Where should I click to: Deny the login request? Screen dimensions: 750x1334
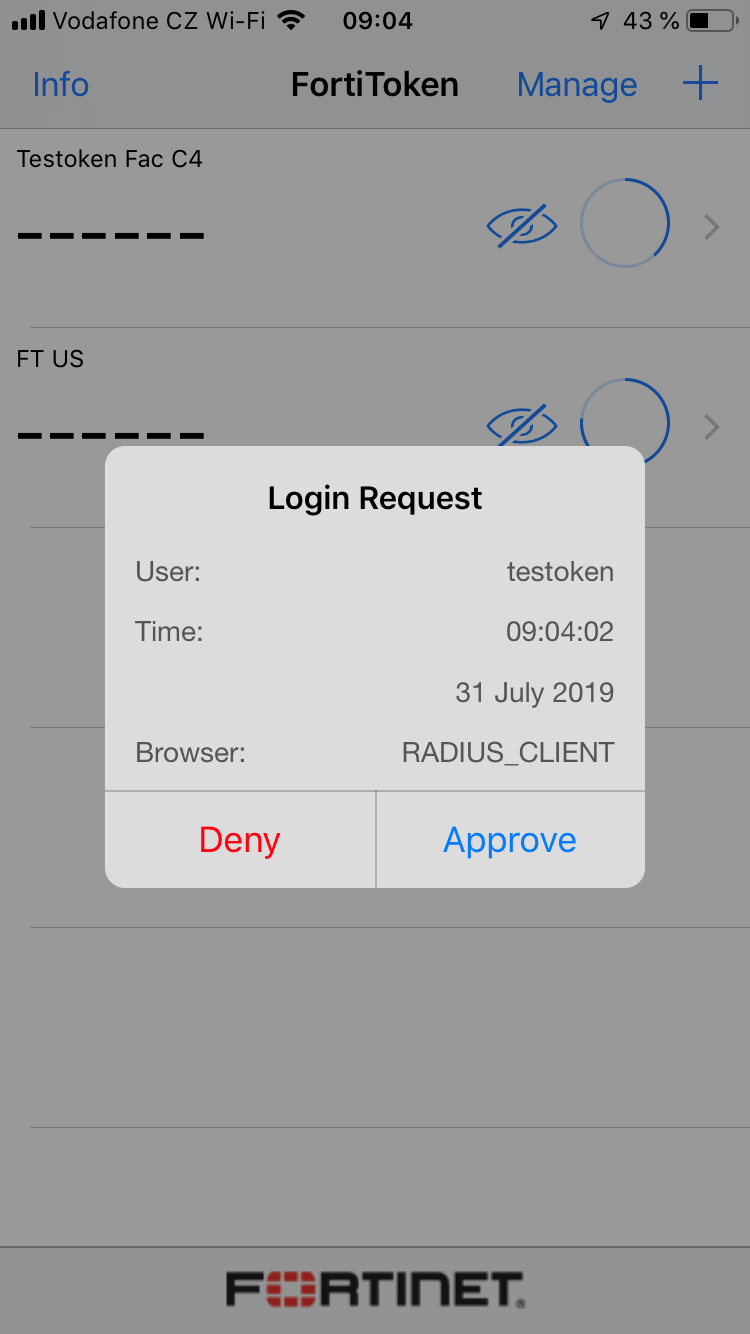[x=240, y=840]
